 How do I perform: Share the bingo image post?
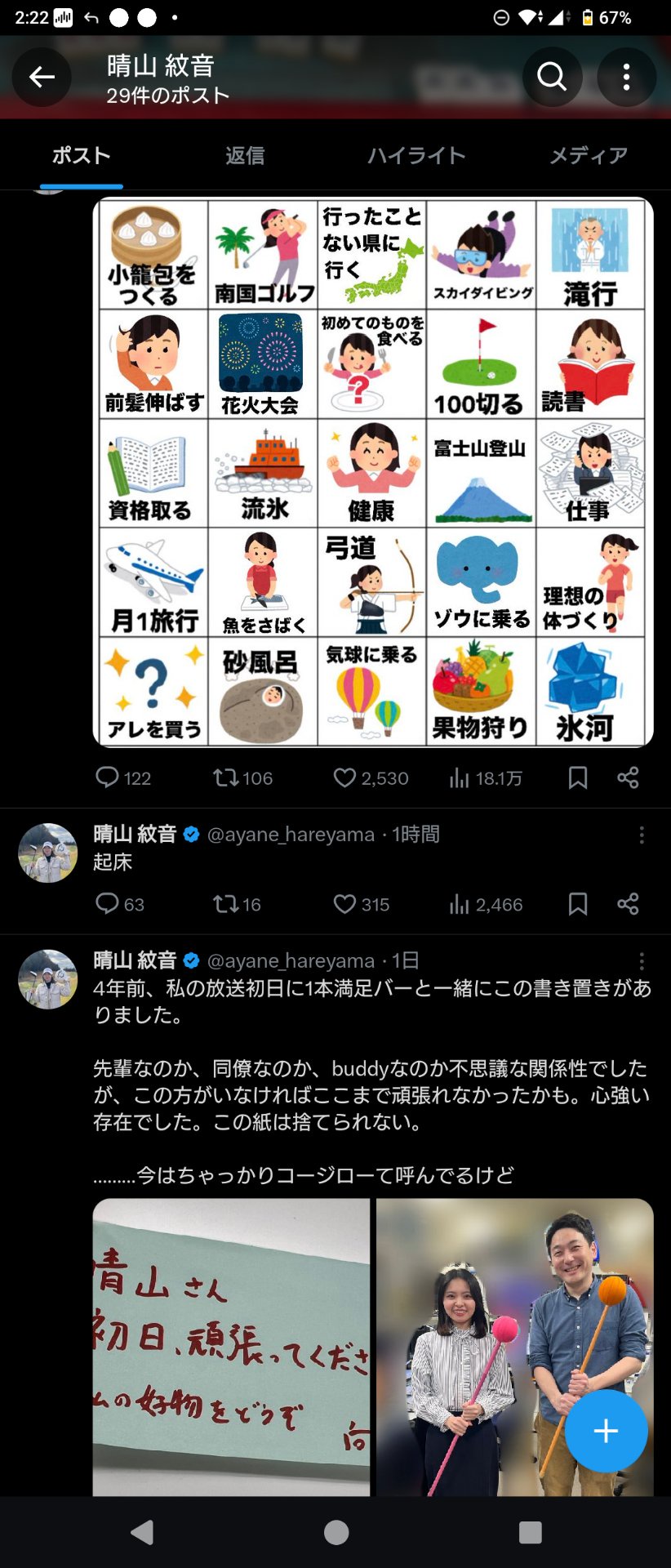[628, 777]
